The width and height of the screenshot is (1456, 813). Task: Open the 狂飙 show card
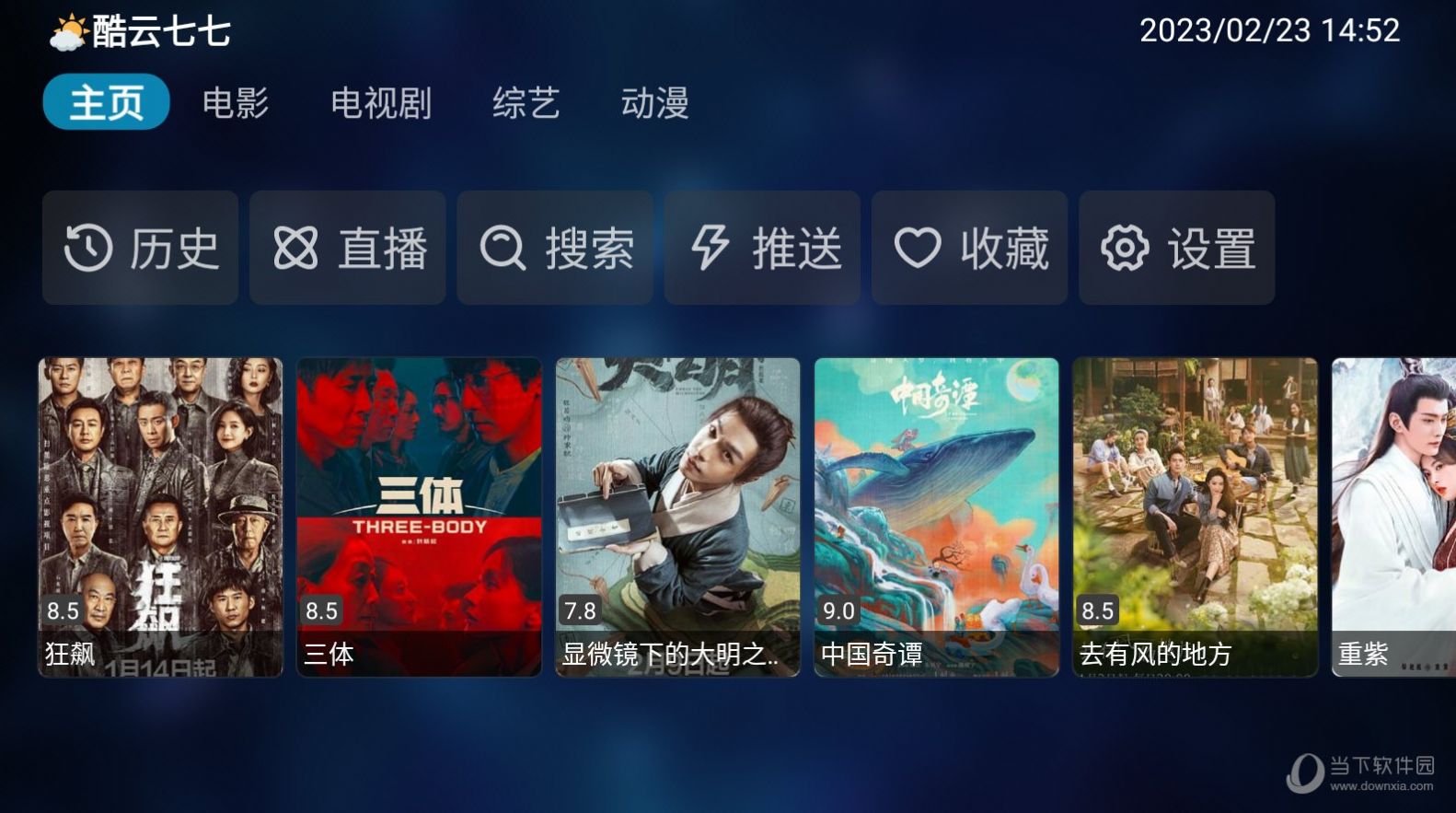[160, 517]
